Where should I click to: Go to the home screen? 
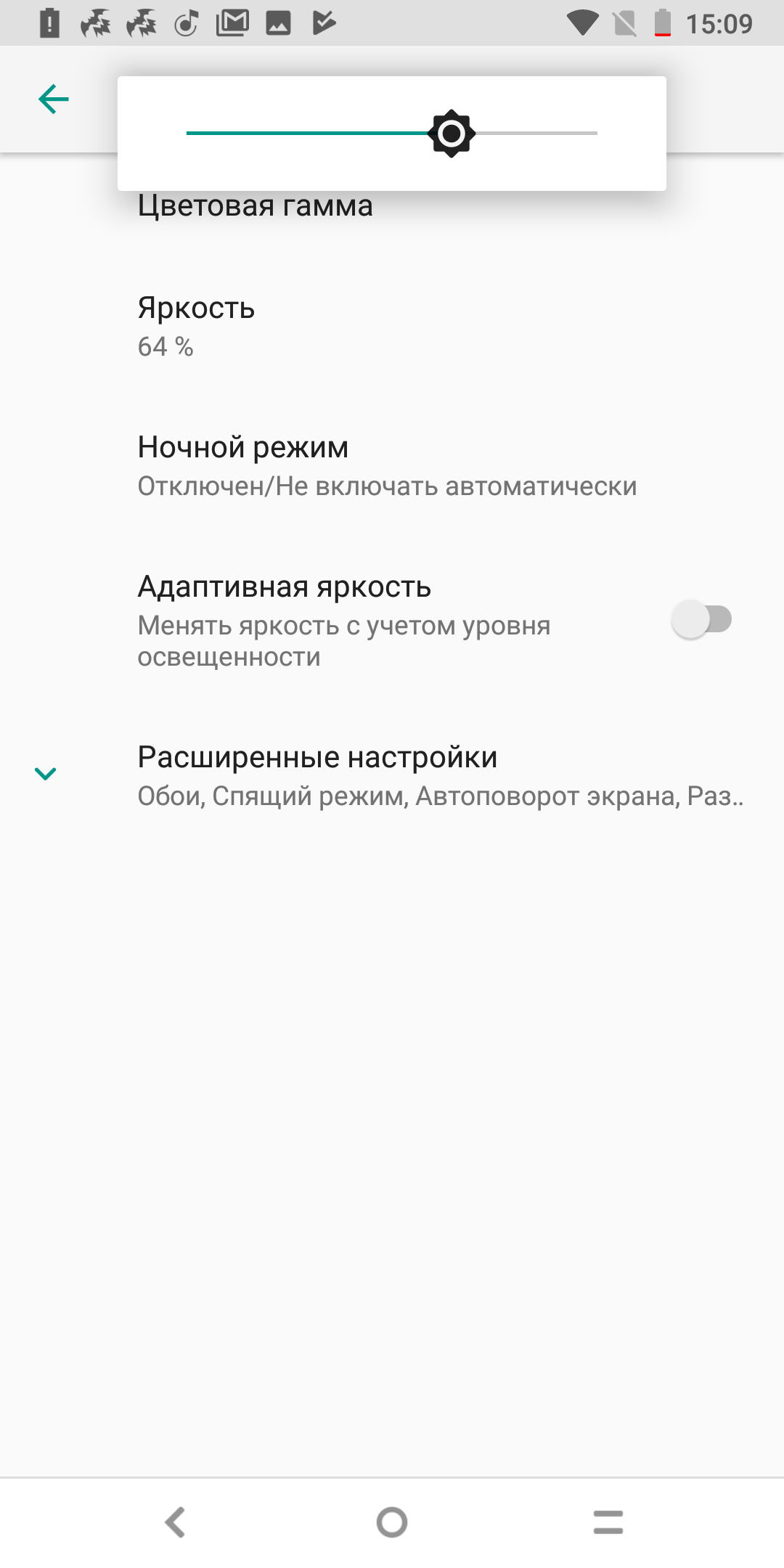pos(392,1522)
